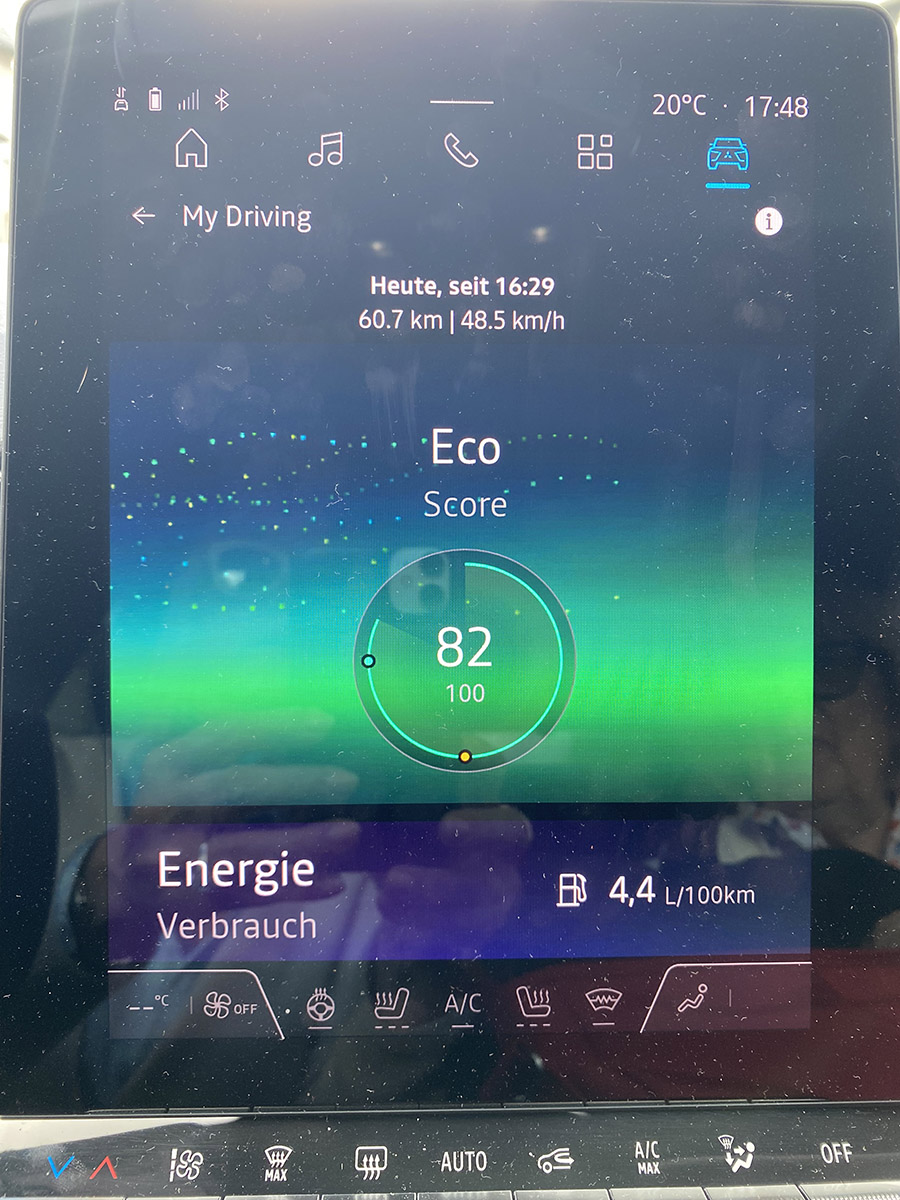Select the vehicle tab
Screen dimensions: 900x1200
[727, 155]
